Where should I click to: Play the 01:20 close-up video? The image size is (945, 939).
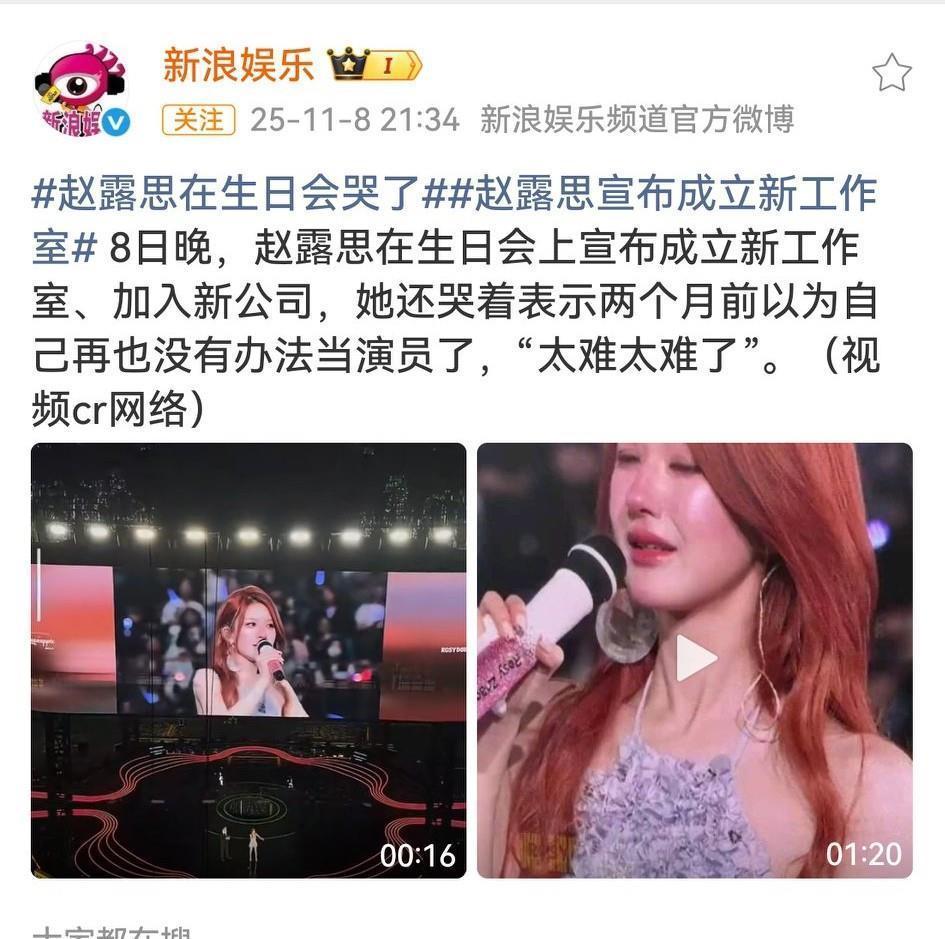tap(695, 660)
